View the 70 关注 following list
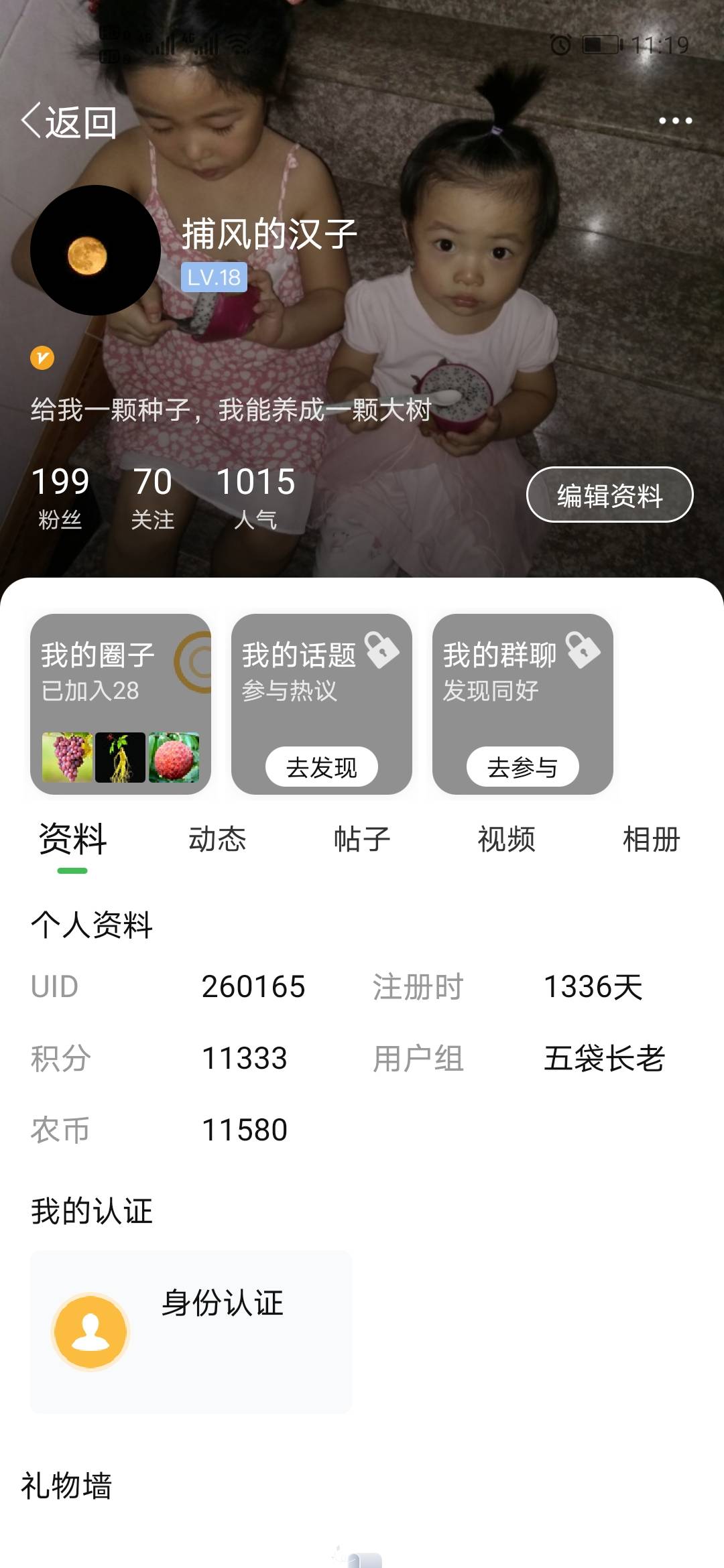Viewport: 724px width, 1568px height. [x=153, y=497]
